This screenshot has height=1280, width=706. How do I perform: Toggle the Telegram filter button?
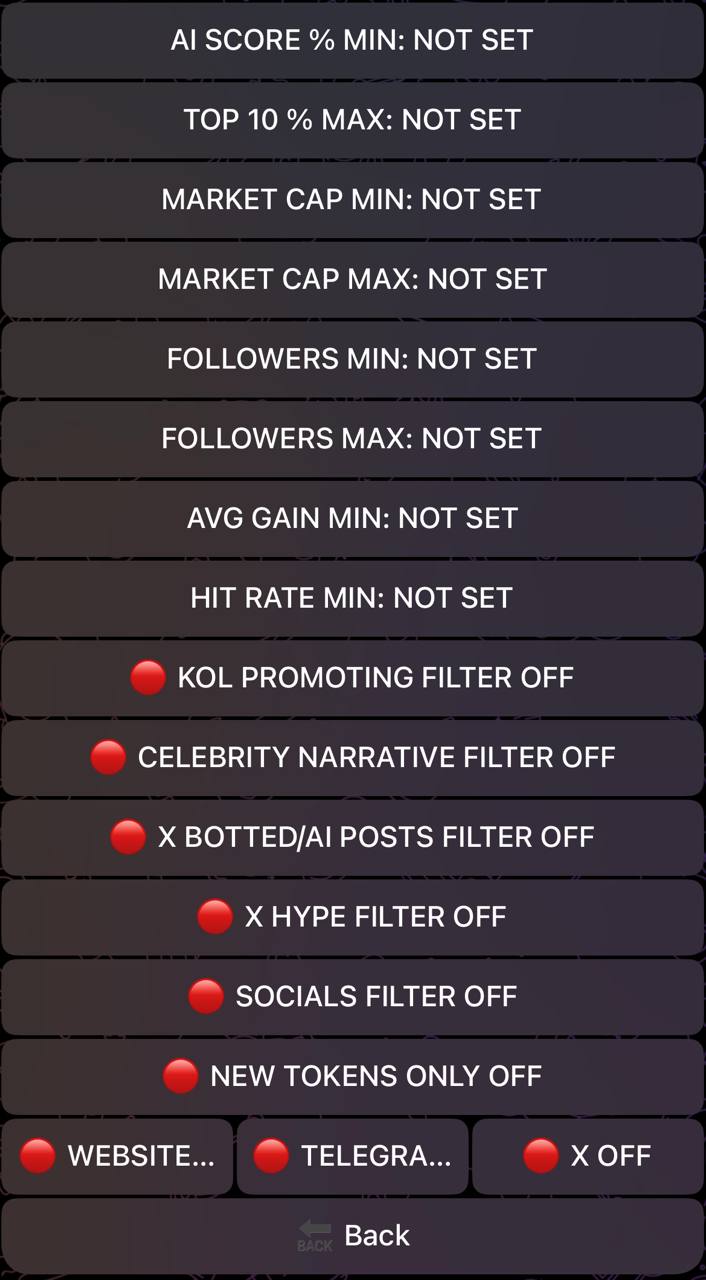point(352,1156)
